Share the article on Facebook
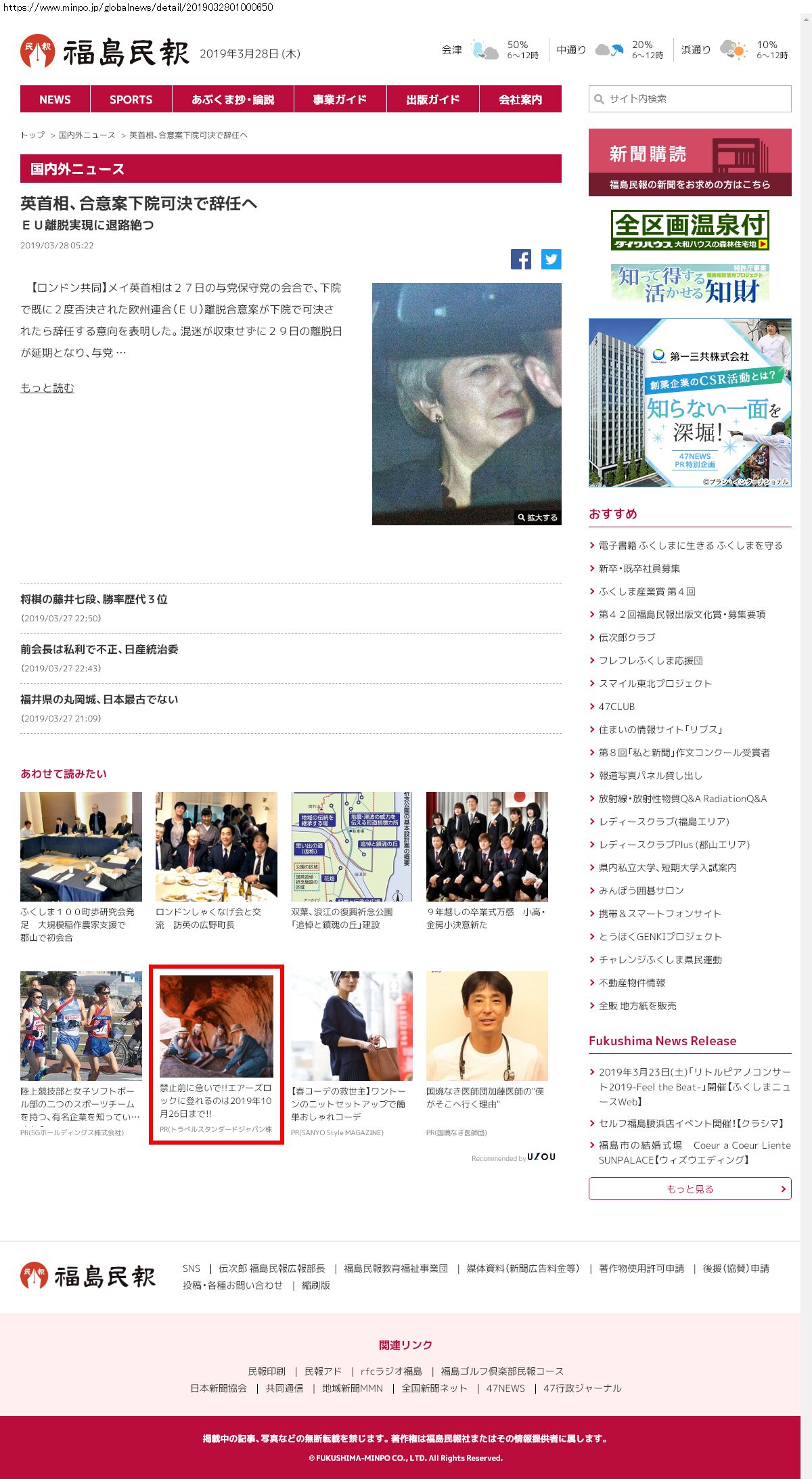812x1479 pixels. click(521, 259)
